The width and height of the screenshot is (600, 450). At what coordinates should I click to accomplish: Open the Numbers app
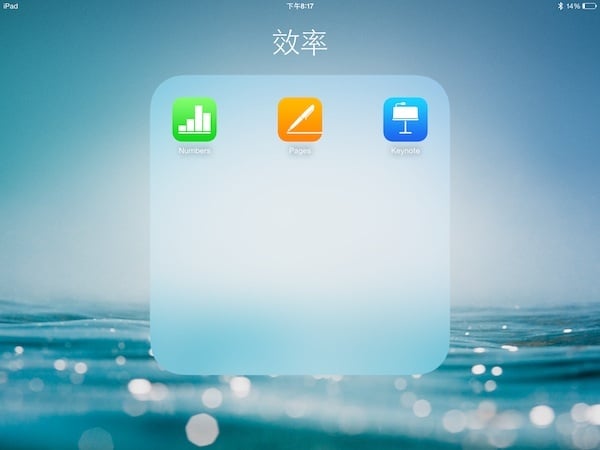click(194, 119)
